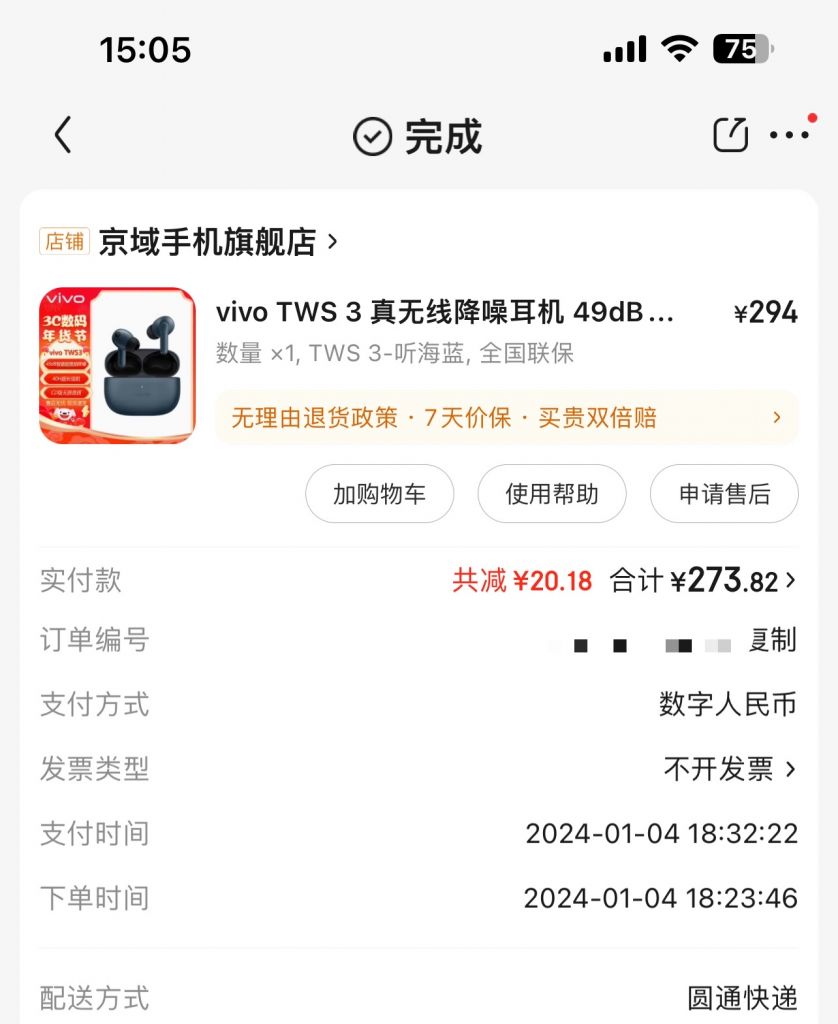This screenshot has height=1024, width=838.
Task: Copy the order number with 复制
Action: [x=772, y=644]
